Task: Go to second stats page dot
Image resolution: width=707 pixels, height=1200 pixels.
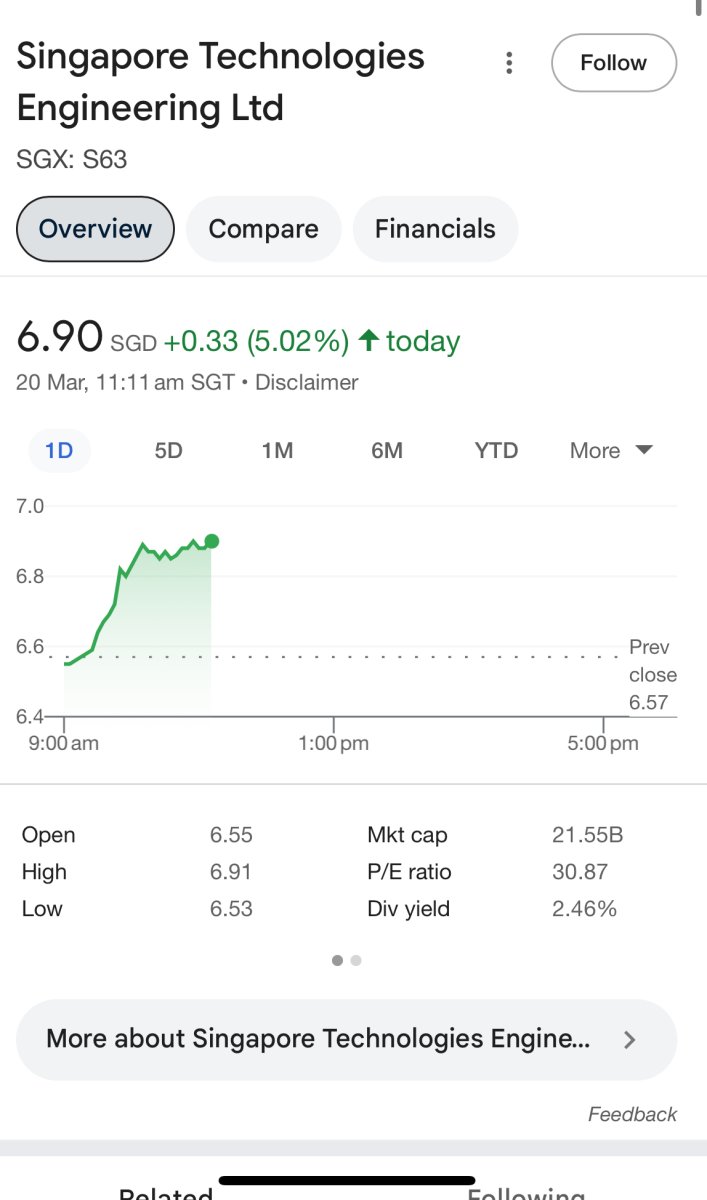Action: [356, 961]
